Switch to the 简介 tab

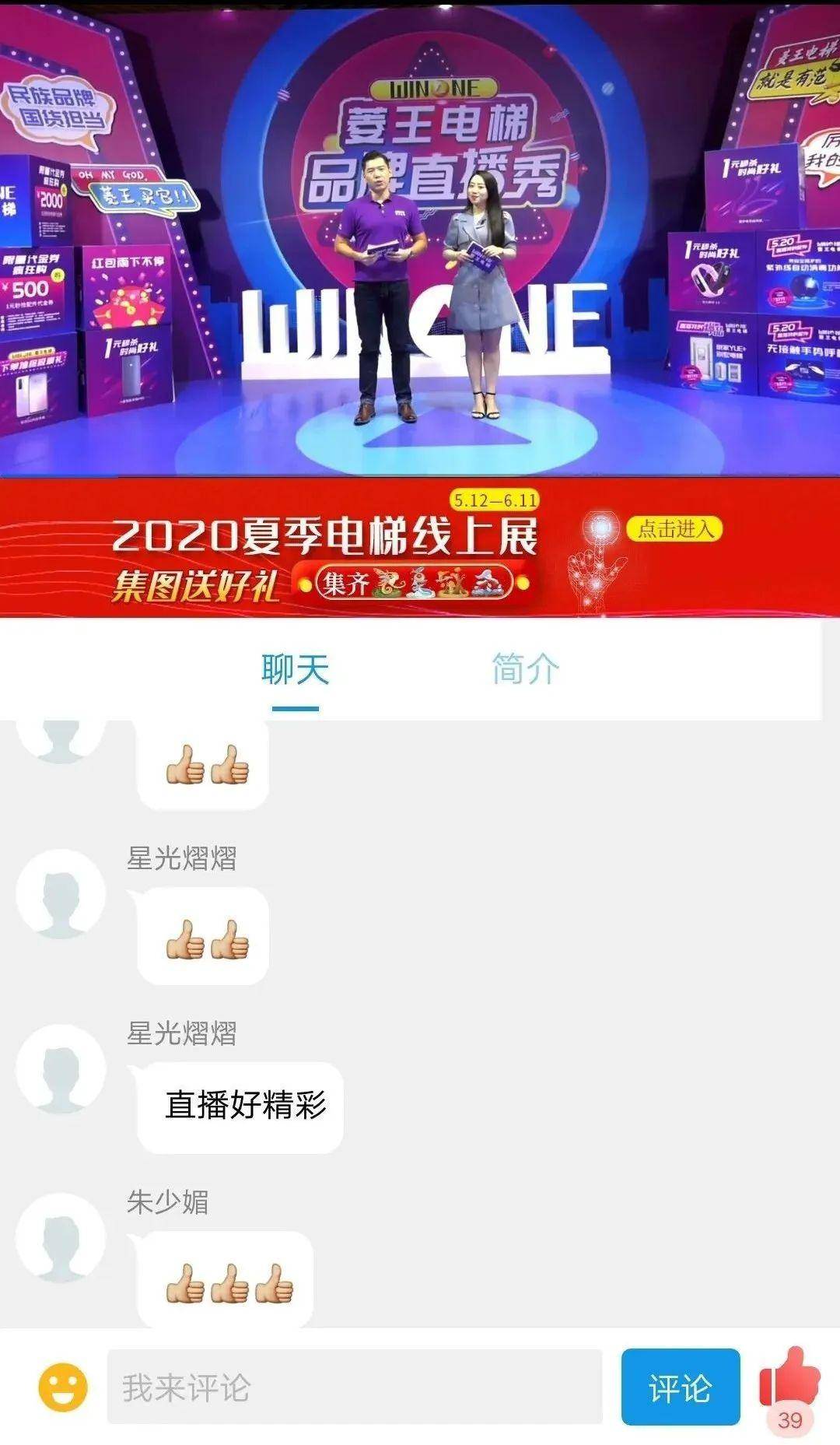pyautogui.click(x=525, y=670)
